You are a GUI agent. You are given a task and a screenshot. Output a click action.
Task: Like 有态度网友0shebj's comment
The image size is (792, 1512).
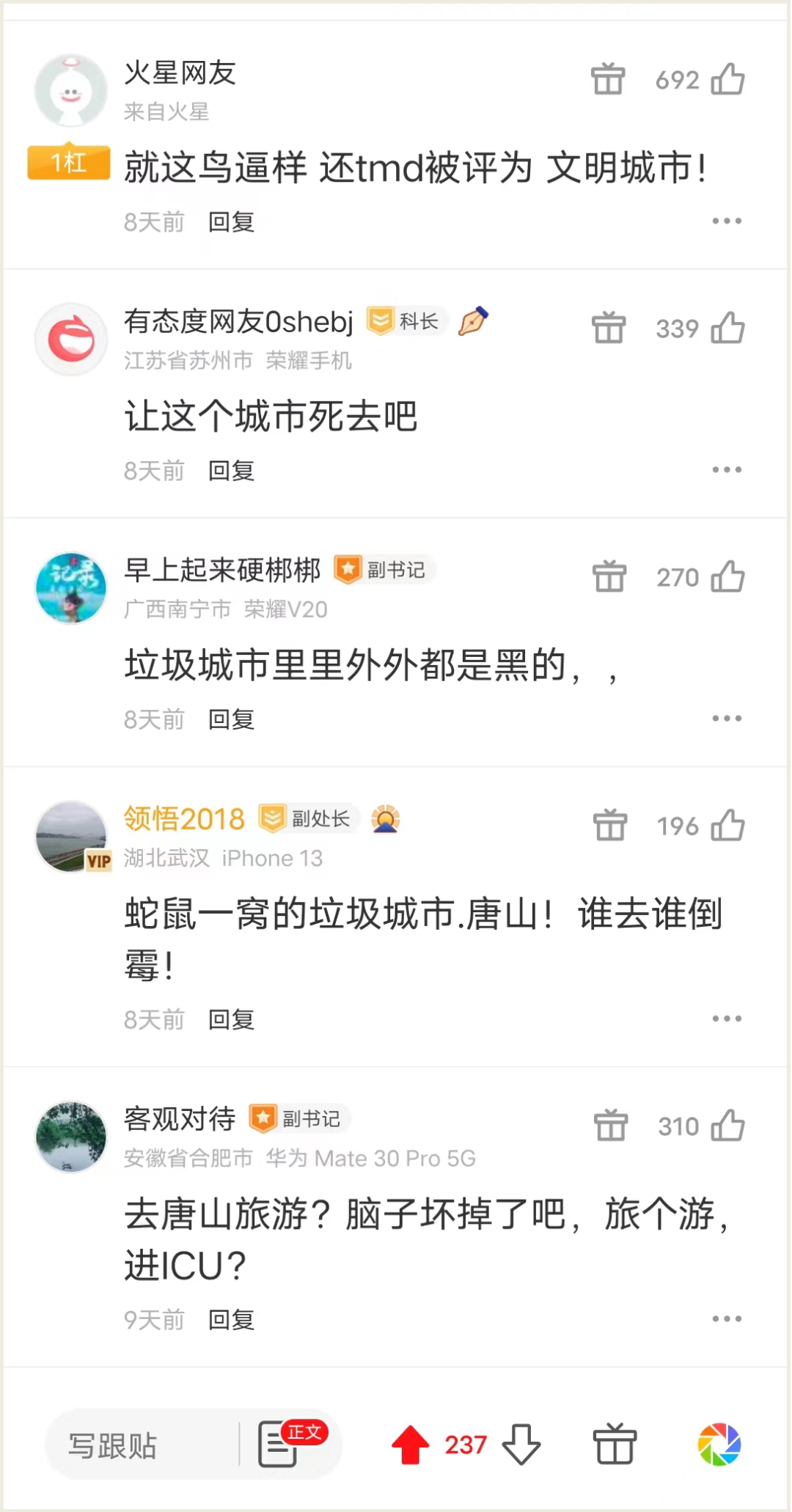[x=727, y=328]
